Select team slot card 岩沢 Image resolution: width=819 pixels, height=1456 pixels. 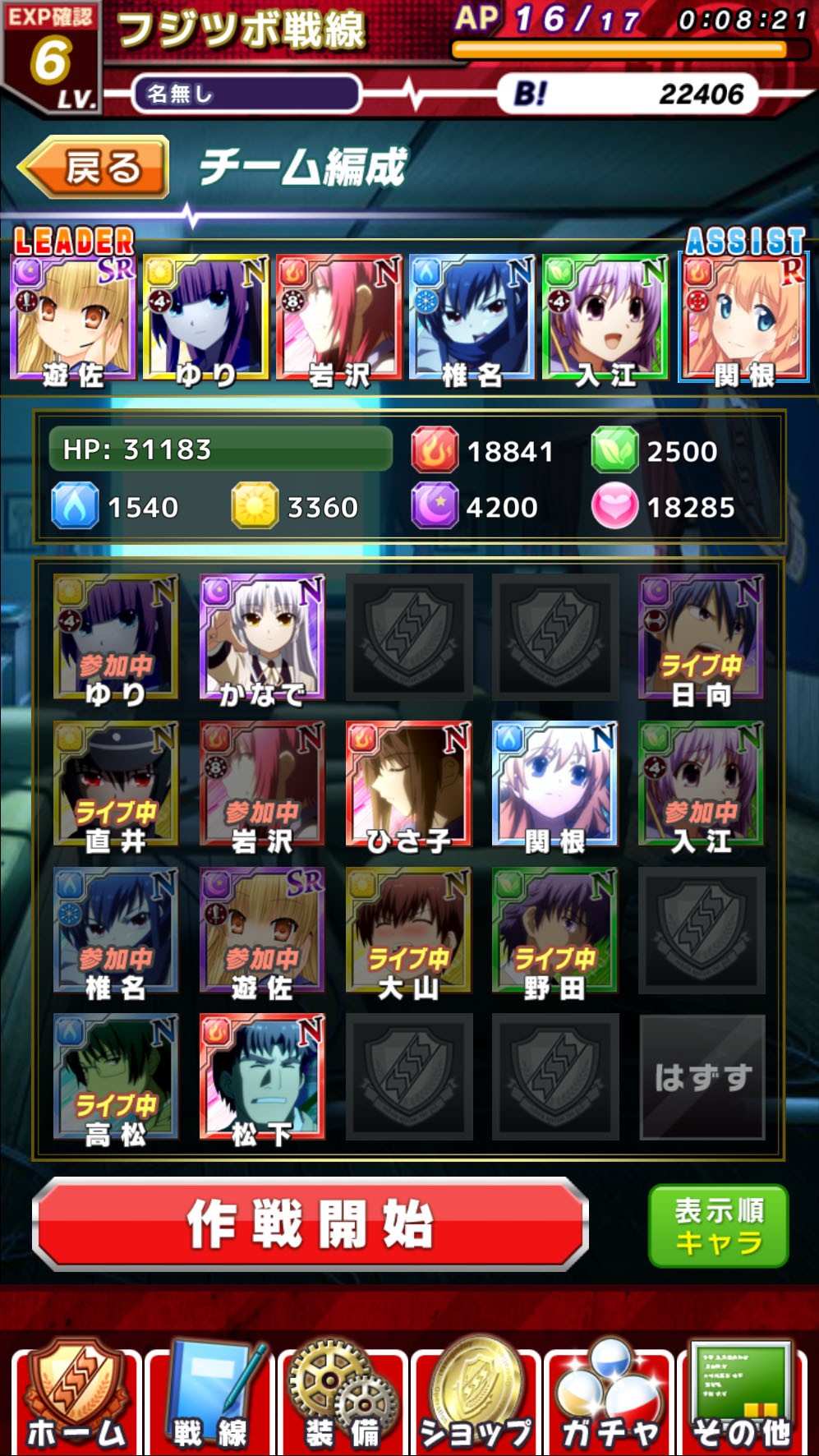tap(338, 319)
